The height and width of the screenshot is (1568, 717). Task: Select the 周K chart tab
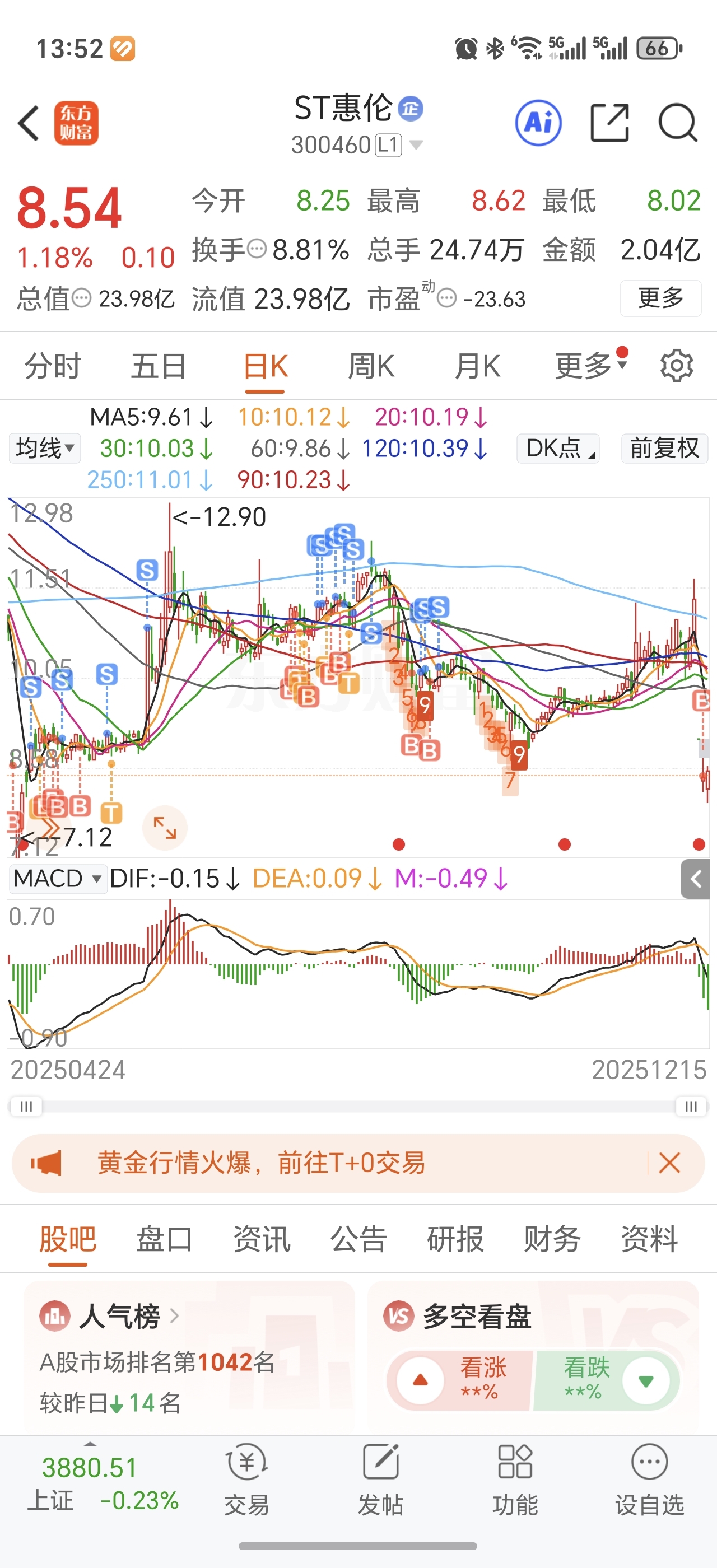pyautogui.click(x=371, y=366)
